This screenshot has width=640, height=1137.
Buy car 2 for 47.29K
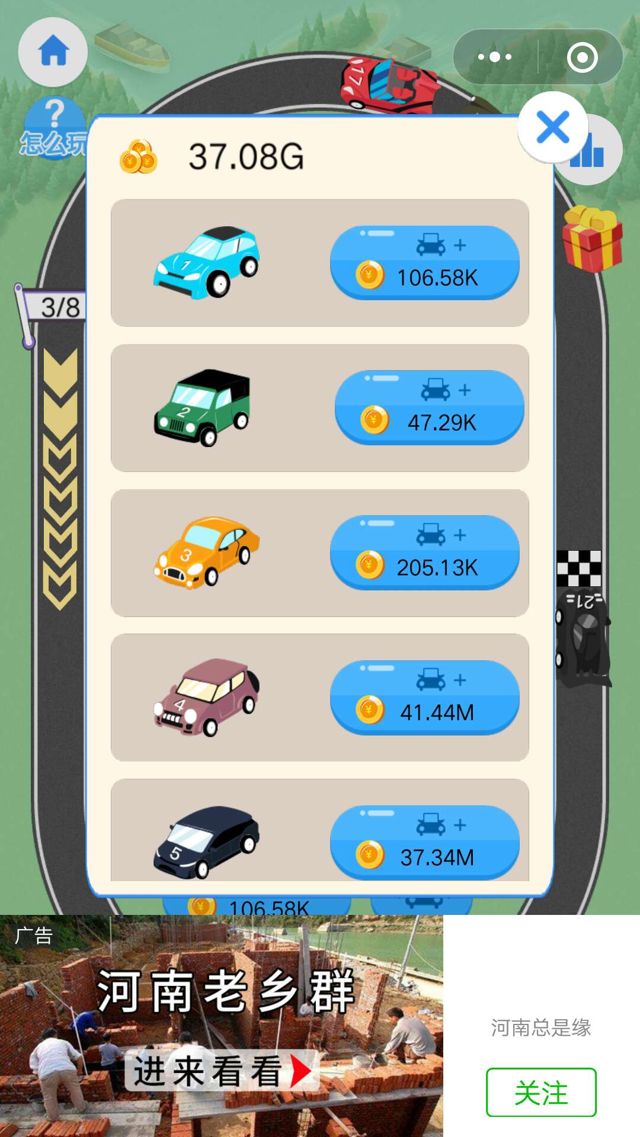click(429, 408)
